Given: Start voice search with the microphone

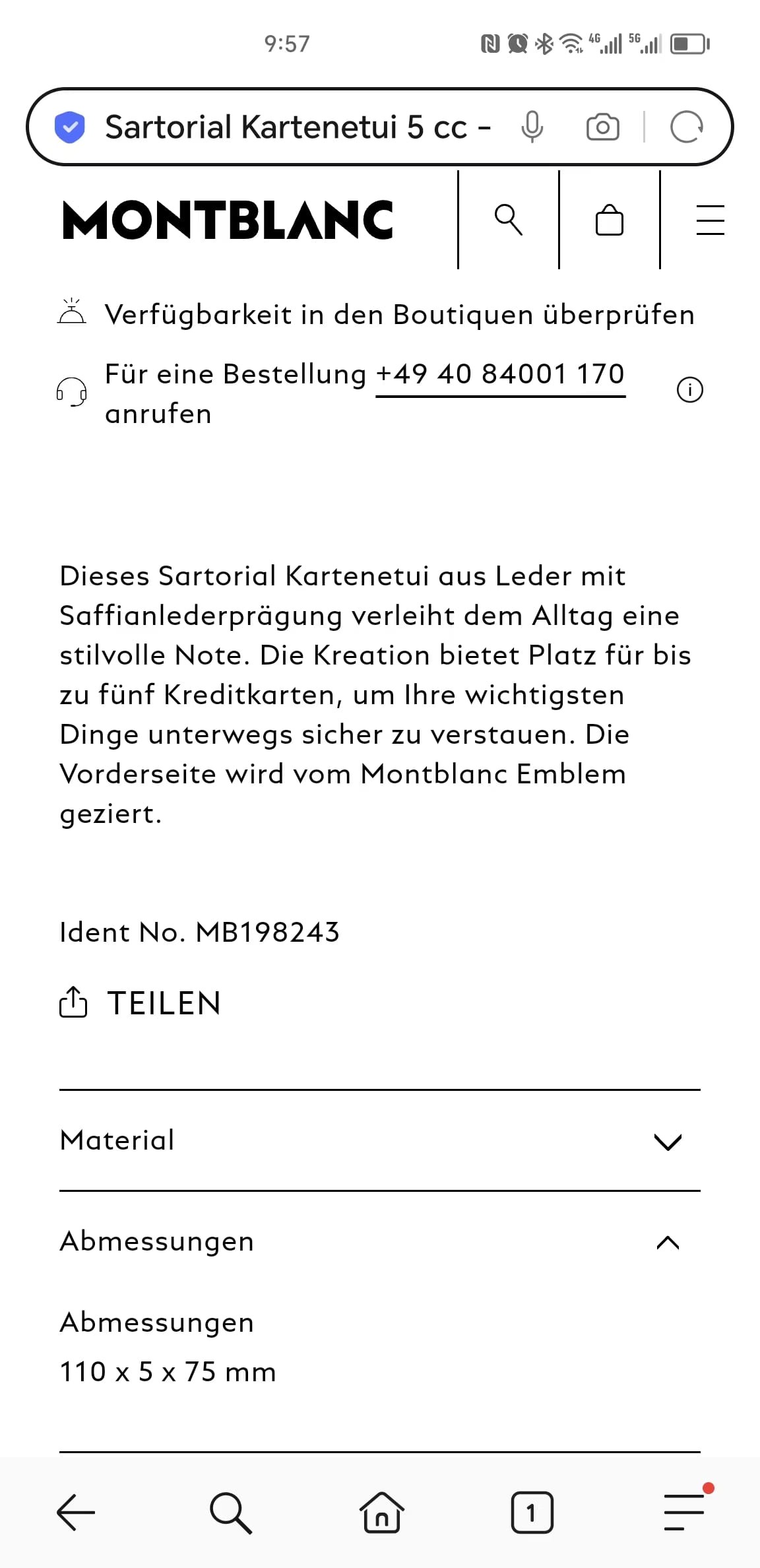Looking at the screenshot, I should [x=532, y=127].
